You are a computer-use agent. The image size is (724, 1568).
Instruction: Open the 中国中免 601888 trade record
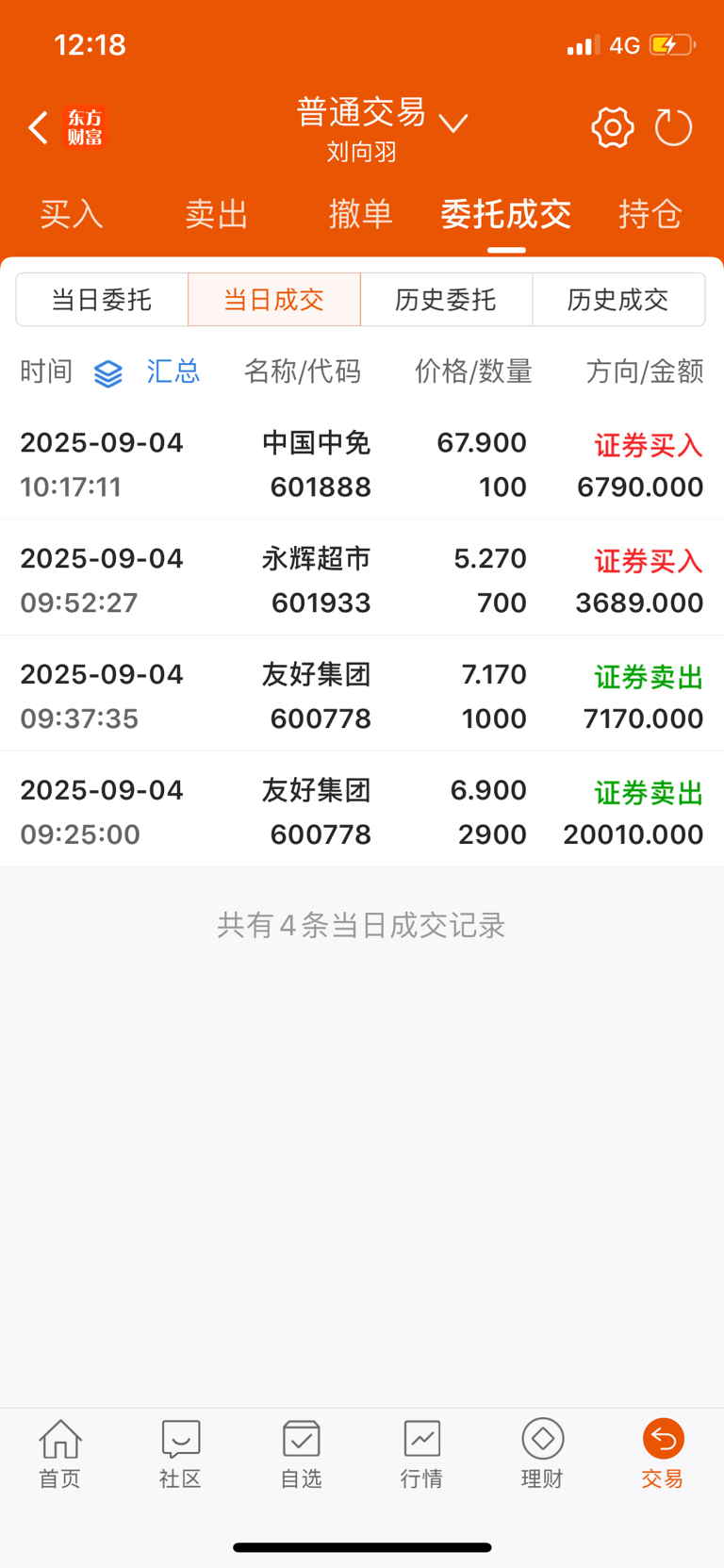tap(362, 464)
